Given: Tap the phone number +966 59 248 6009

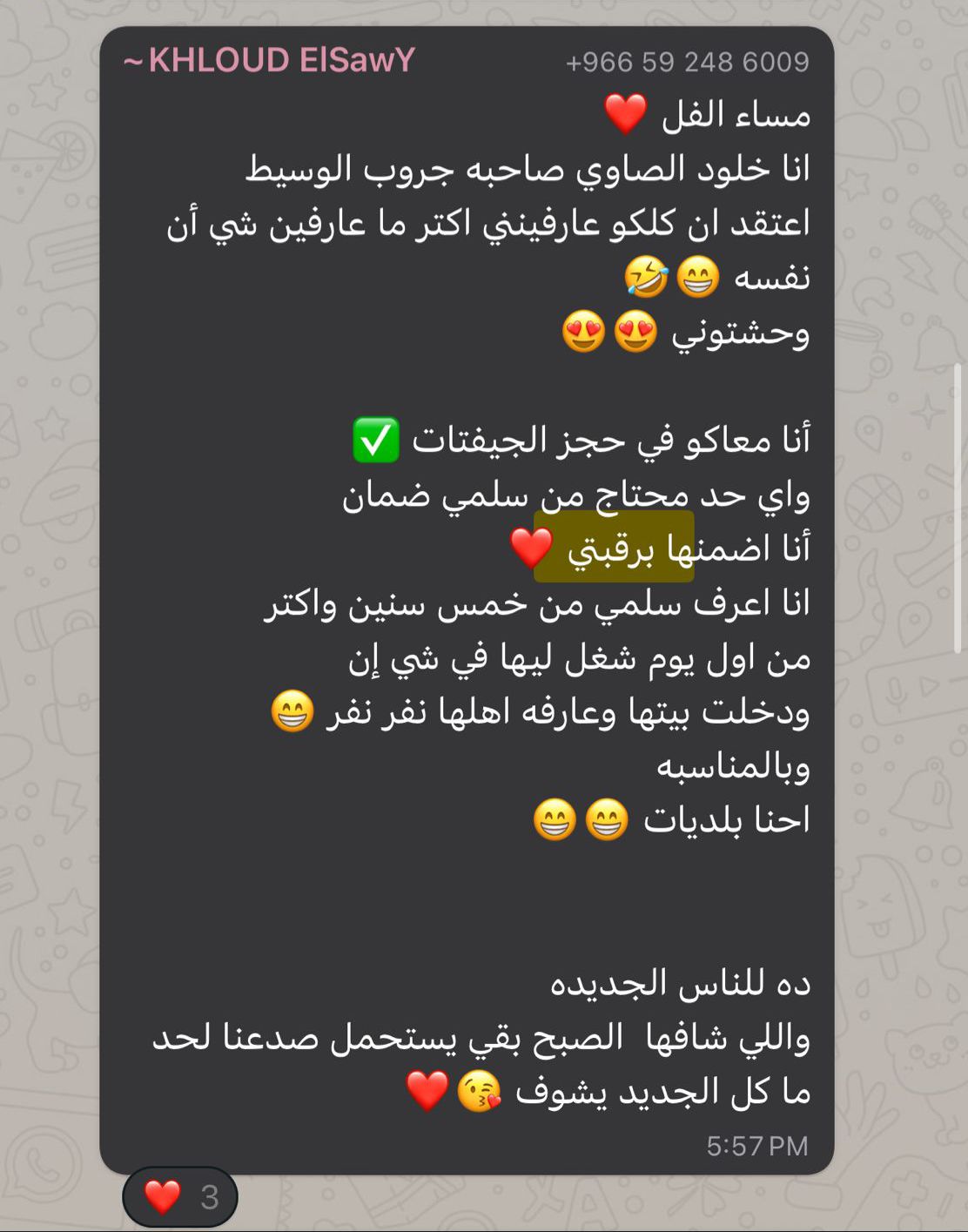Looking at the screenshot, I should point(687,62).
